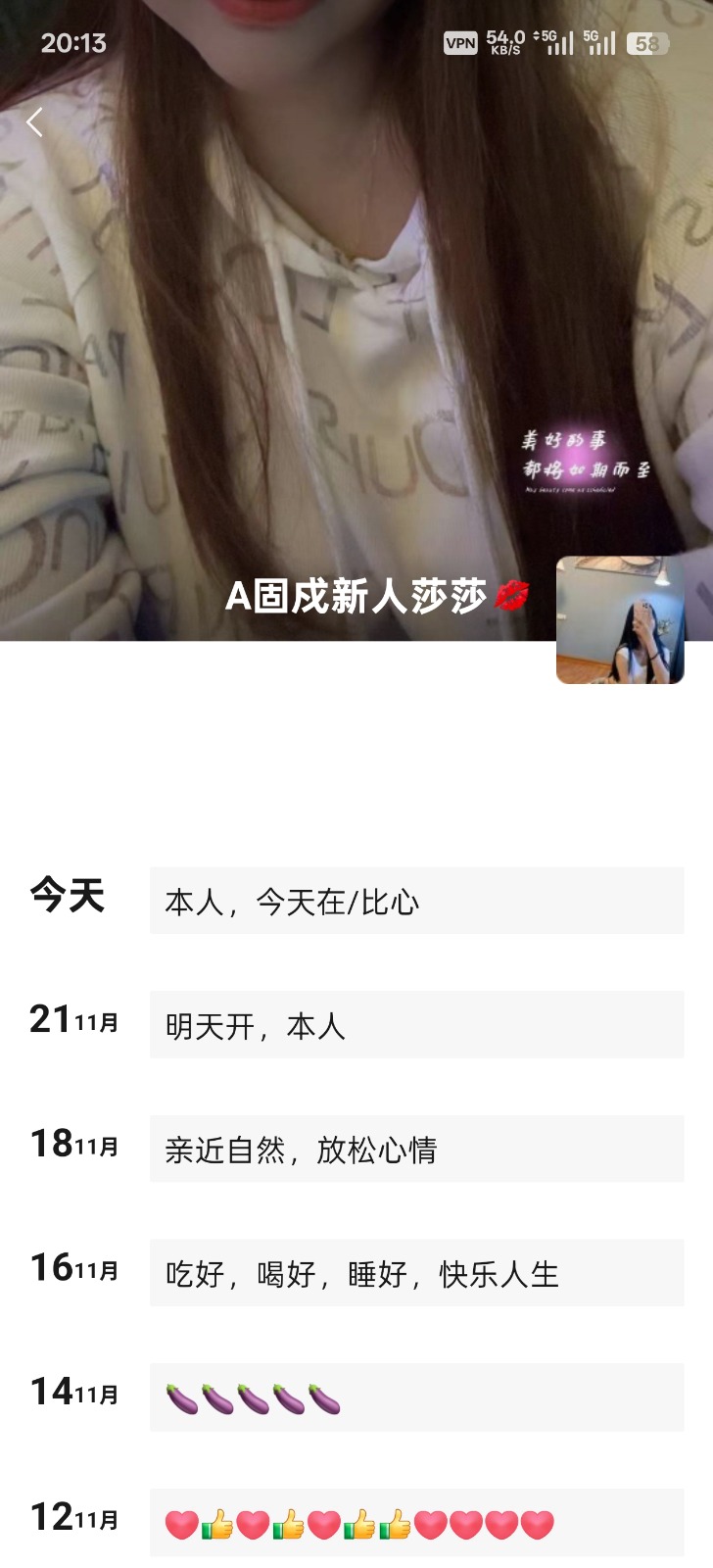Go back using the top-left arrow
This screenshot has height=1568, width=713.
tap(35, 122)
